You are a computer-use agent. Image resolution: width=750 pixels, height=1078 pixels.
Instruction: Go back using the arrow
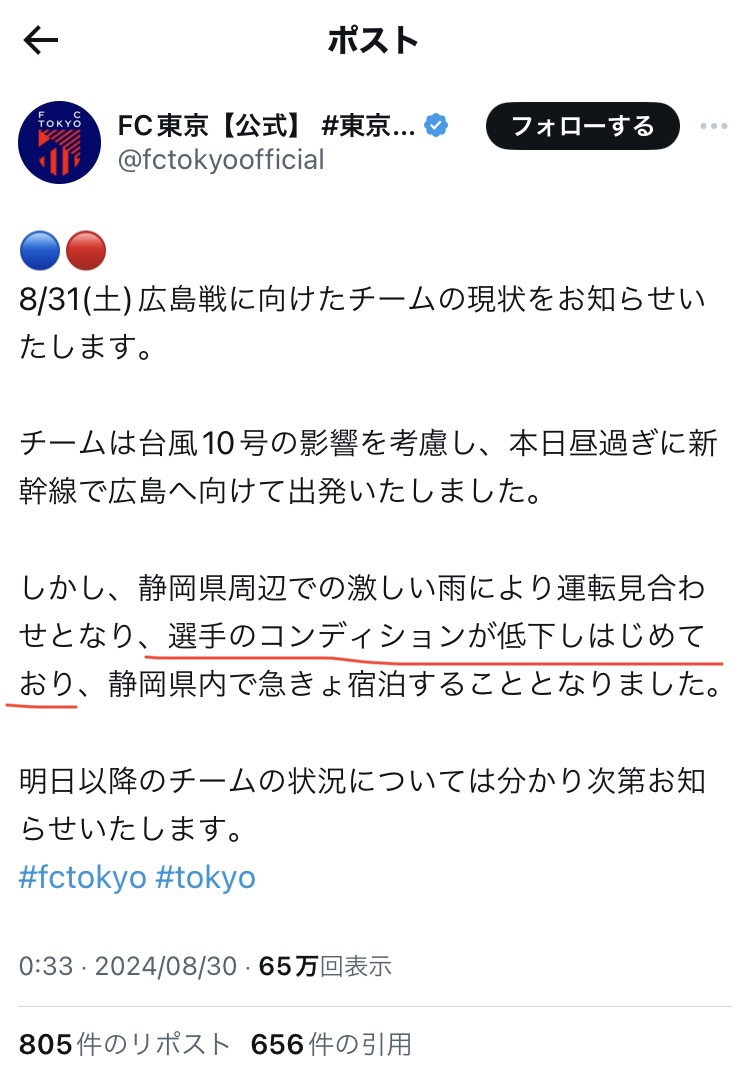coord(41,41)
